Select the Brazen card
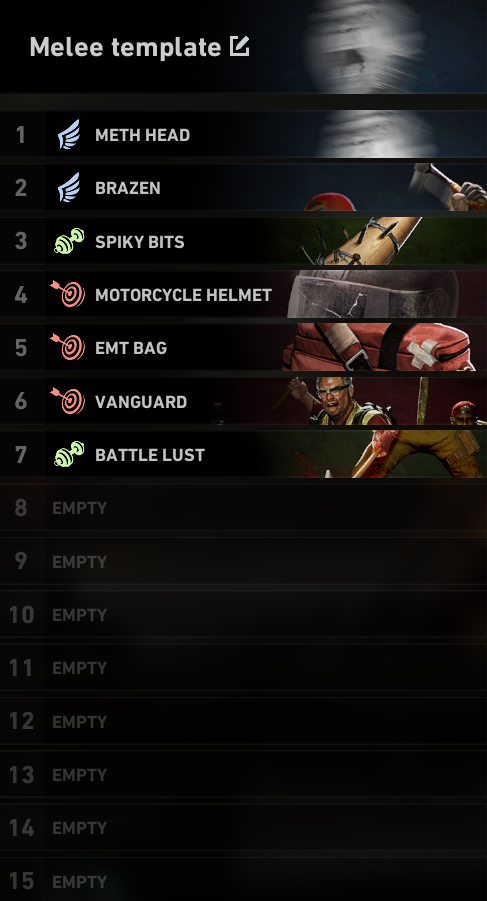 tap(244, 187)
